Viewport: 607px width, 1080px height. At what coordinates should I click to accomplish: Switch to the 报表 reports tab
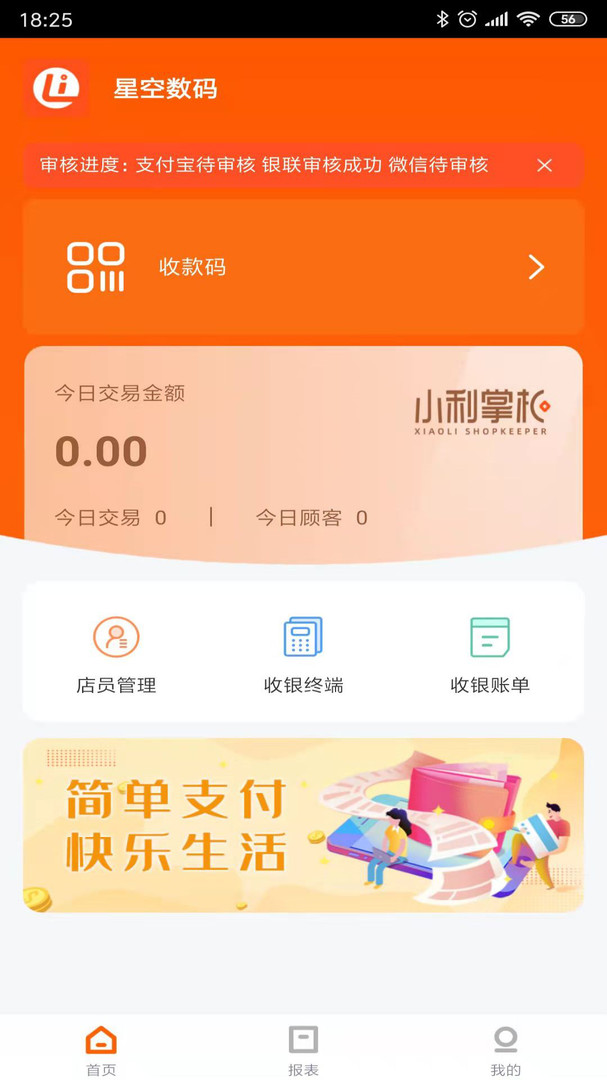[303, 1050]
